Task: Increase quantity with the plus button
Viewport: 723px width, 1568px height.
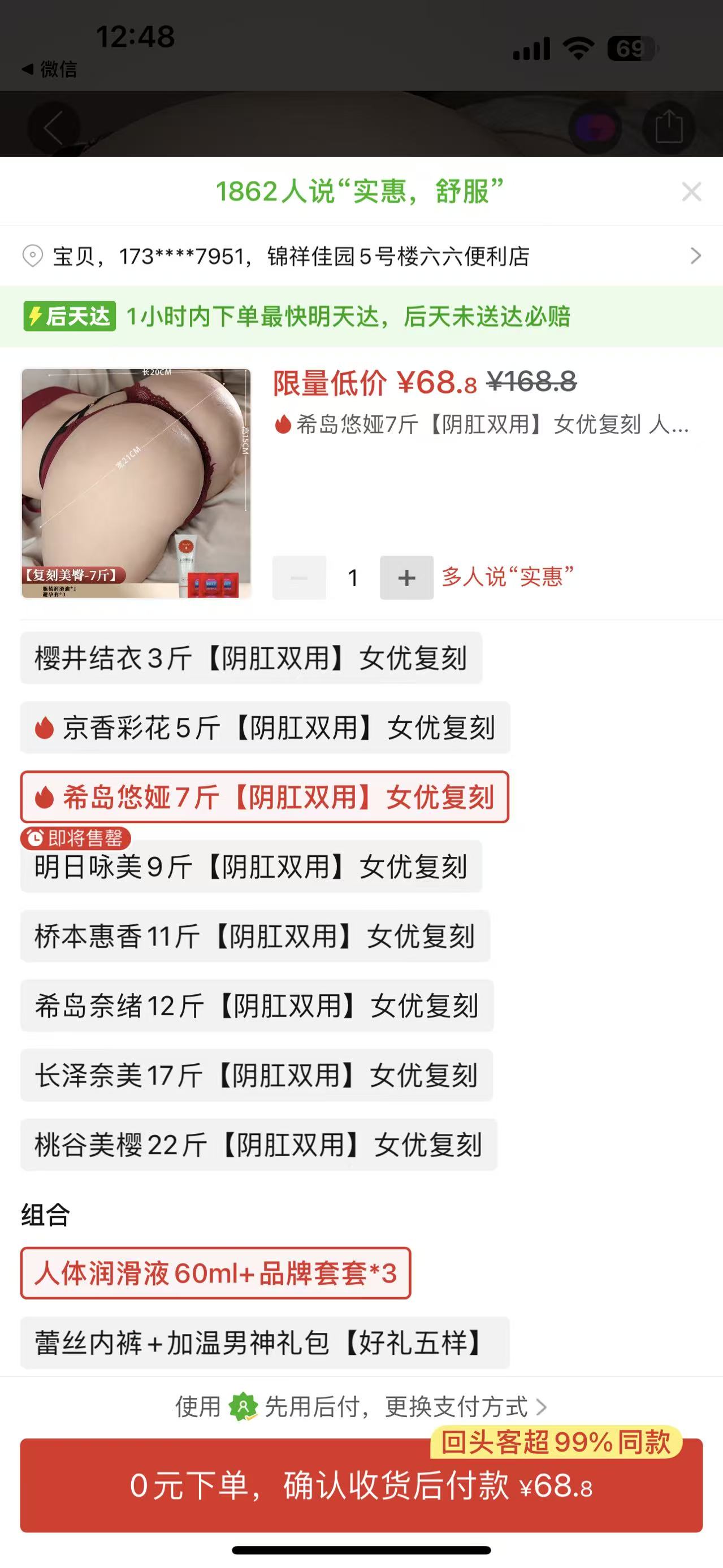Action: 406,578
